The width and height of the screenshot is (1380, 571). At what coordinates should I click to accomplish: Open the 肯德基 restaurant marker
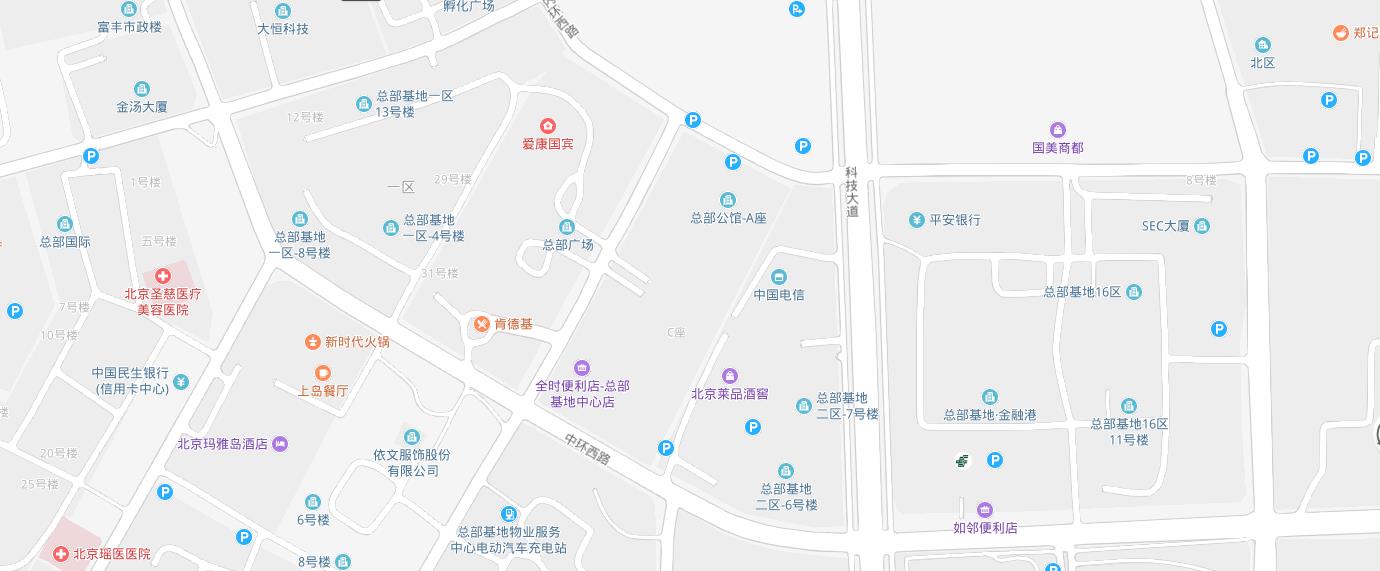[x=481, y=324]
